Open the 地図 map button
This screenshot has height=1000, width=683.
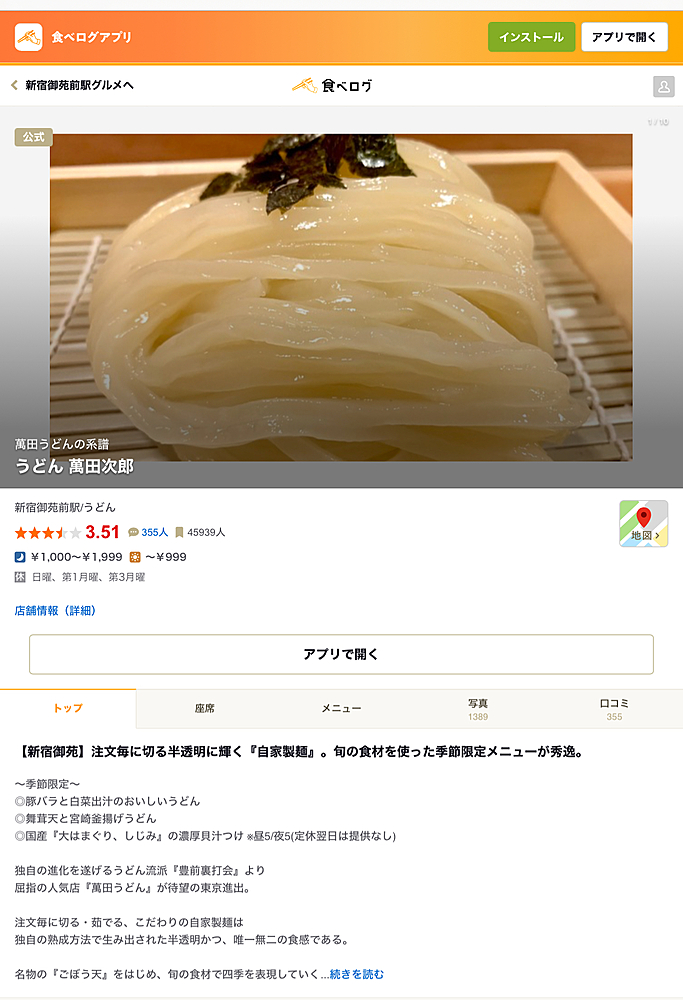643,524
